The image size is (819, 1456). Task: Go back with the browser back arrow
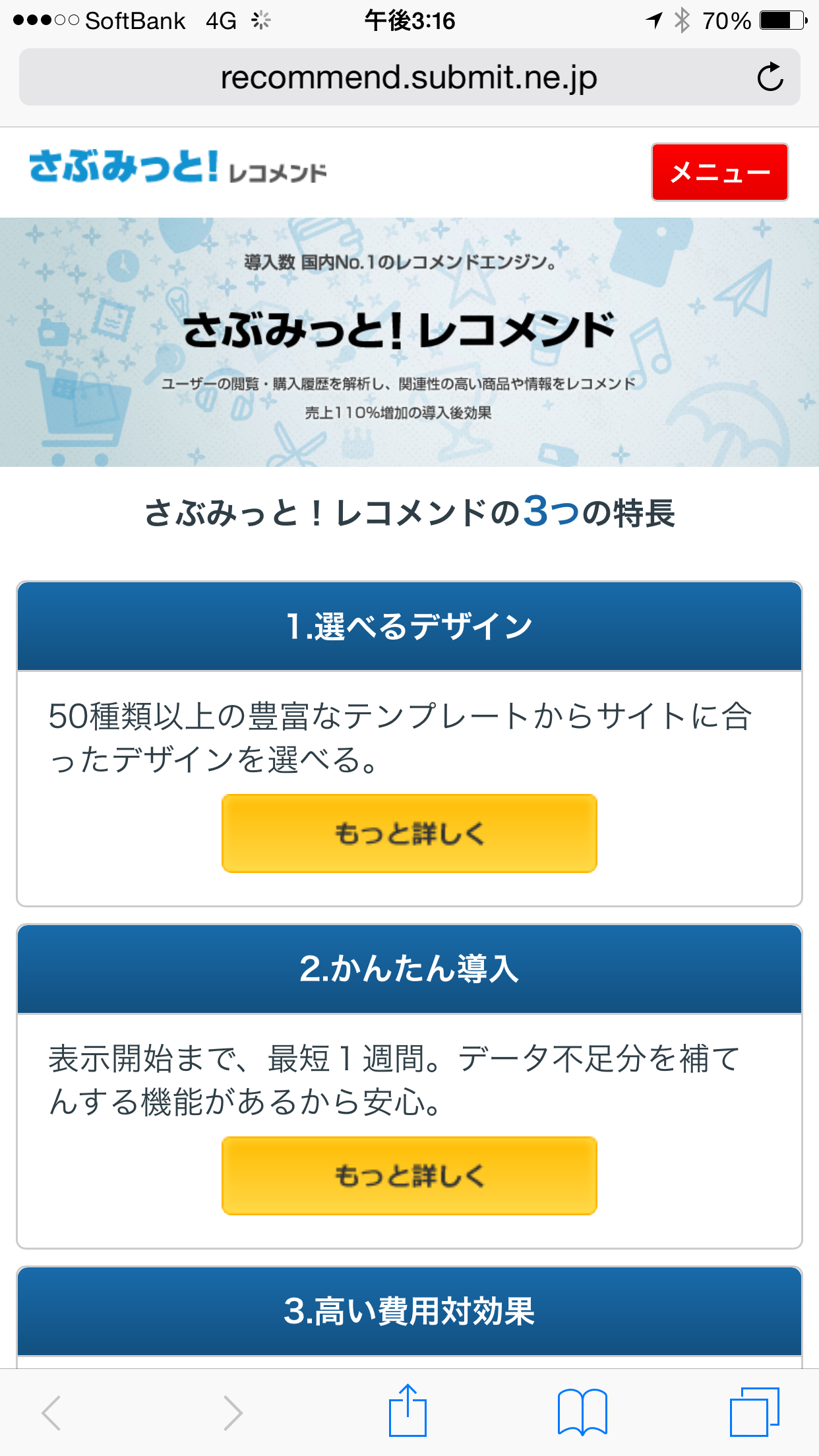tap(51, 1412)
